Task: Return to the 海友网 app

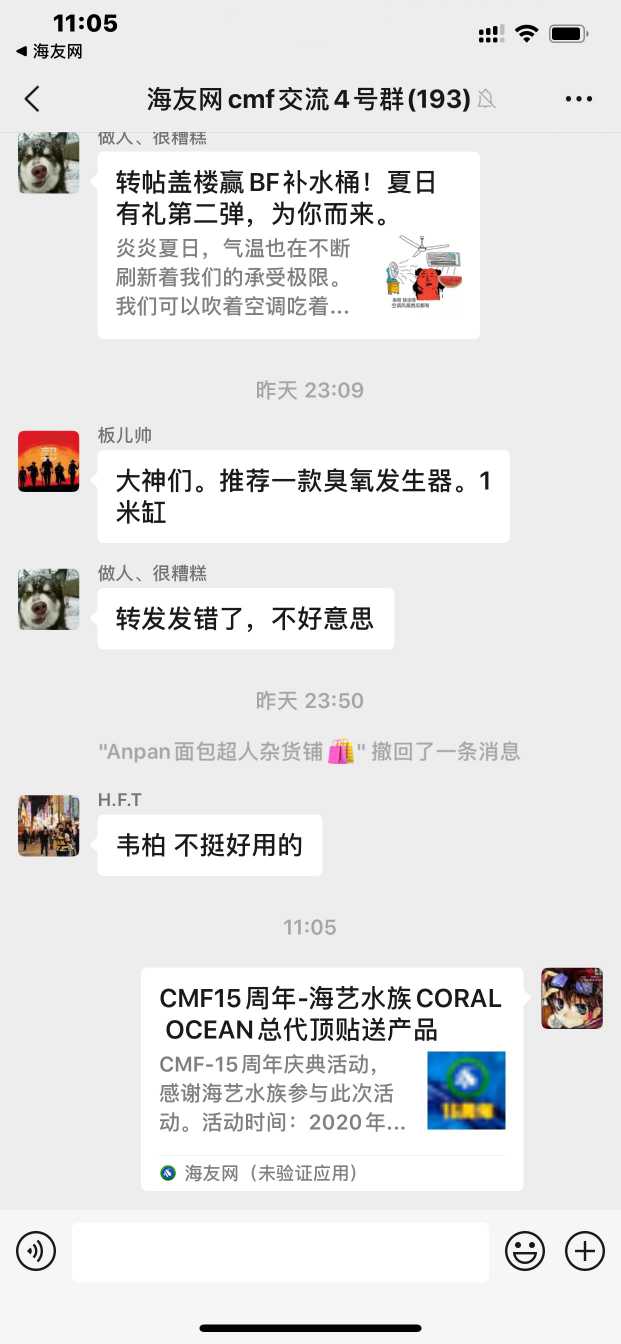Action: (x=48, y=51)
